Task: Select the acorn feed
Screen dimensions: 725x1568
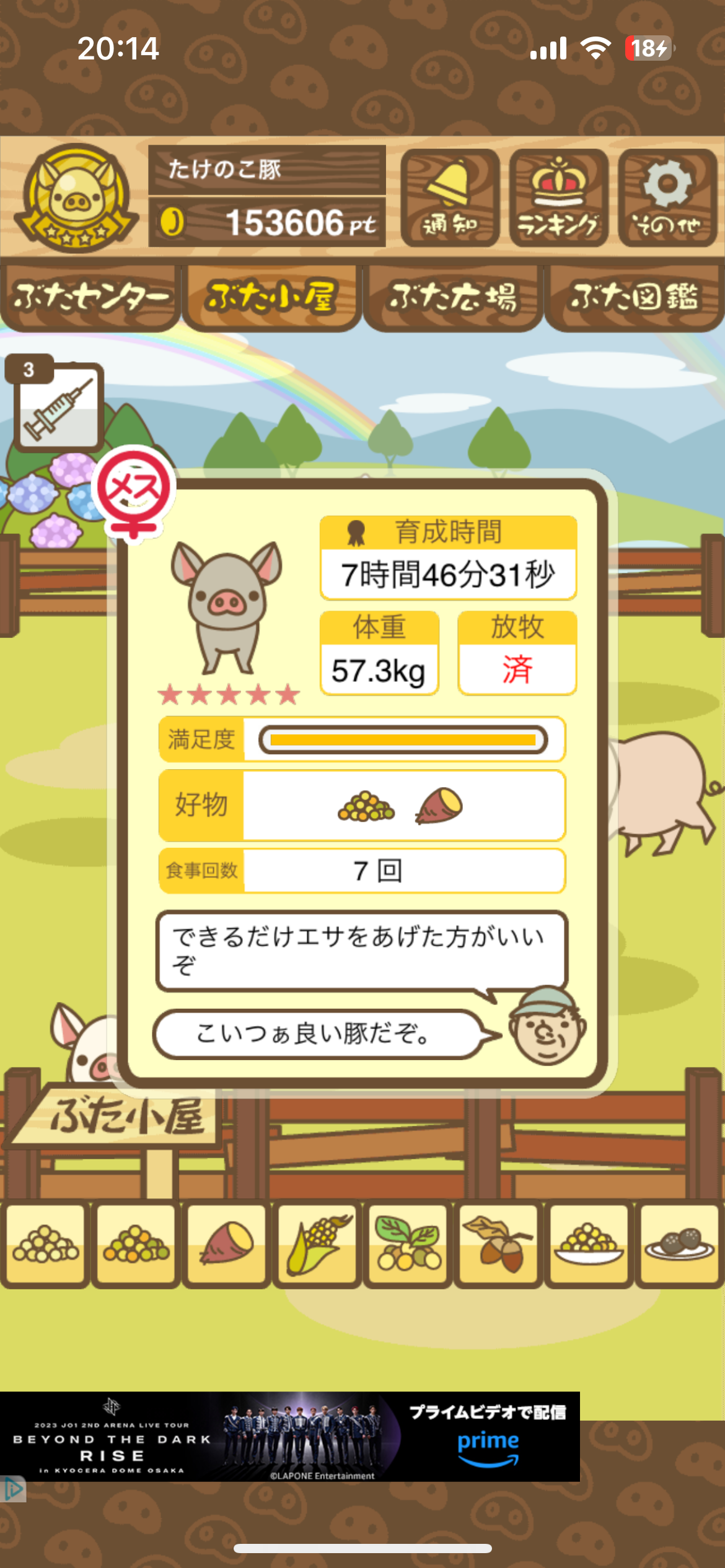Action: [498, 1244]
